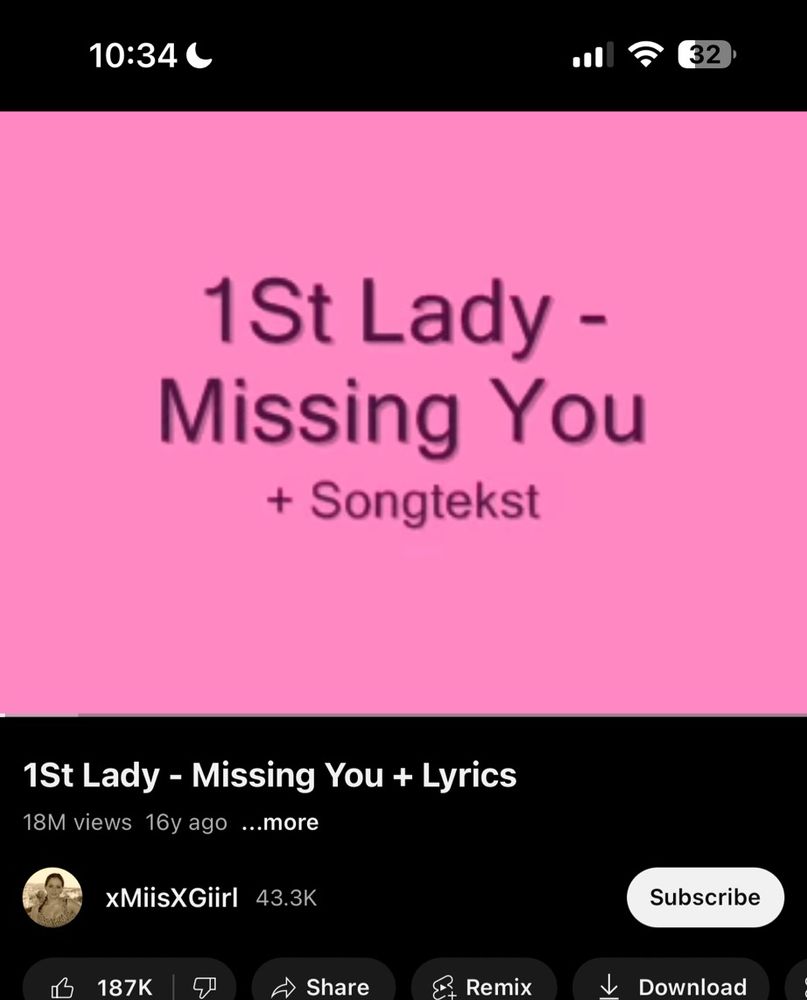Dislike this video
The height and width of the screenshot is (1000, 807).
pyautogui.click(x=204, y=986)
